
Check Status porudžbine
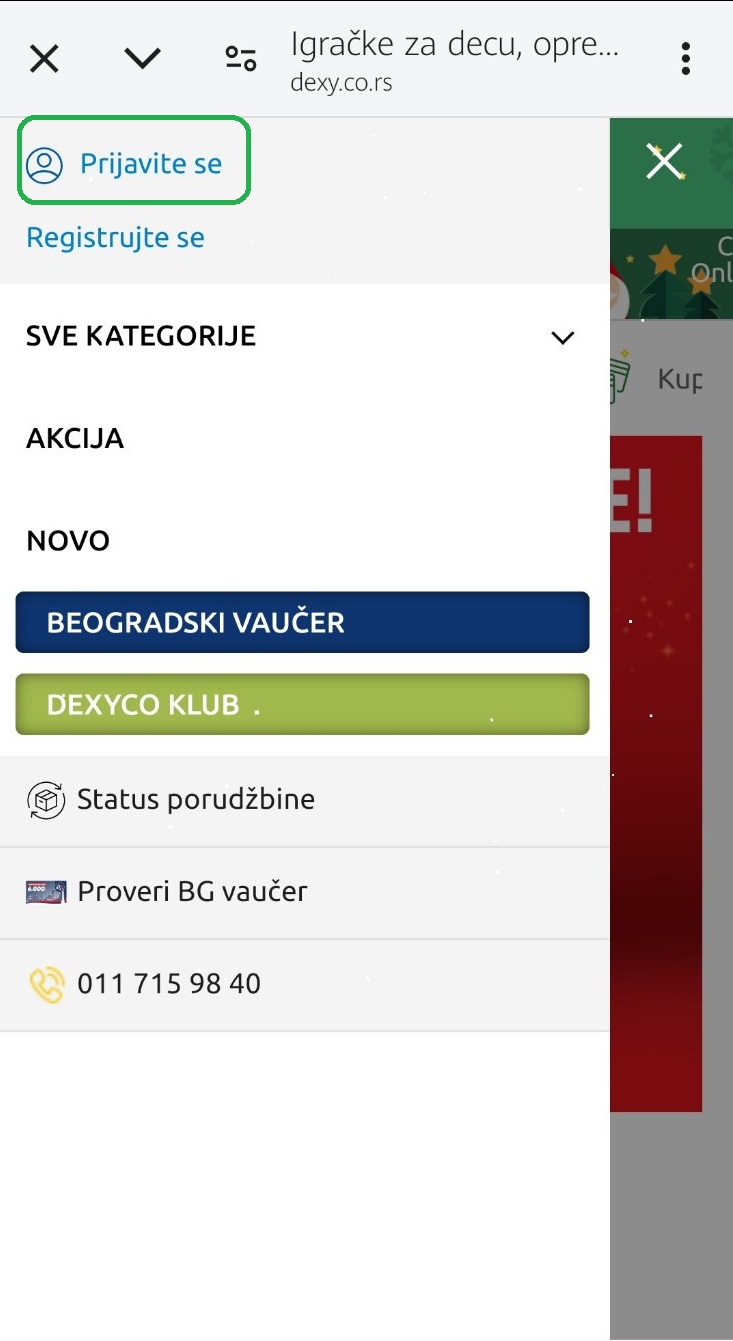tap(195, 800)
